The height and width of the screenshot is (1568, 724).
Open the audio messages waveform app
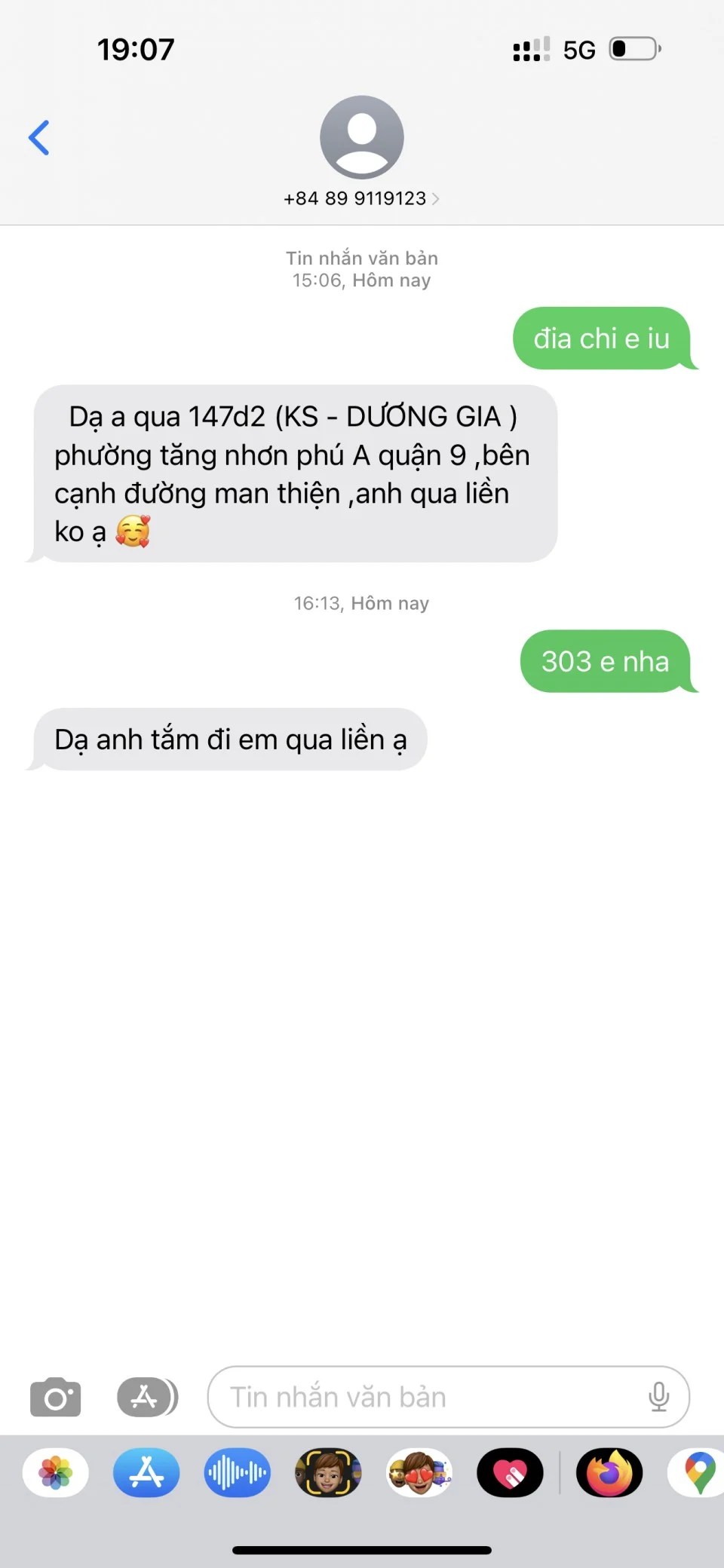point(237,1472)
